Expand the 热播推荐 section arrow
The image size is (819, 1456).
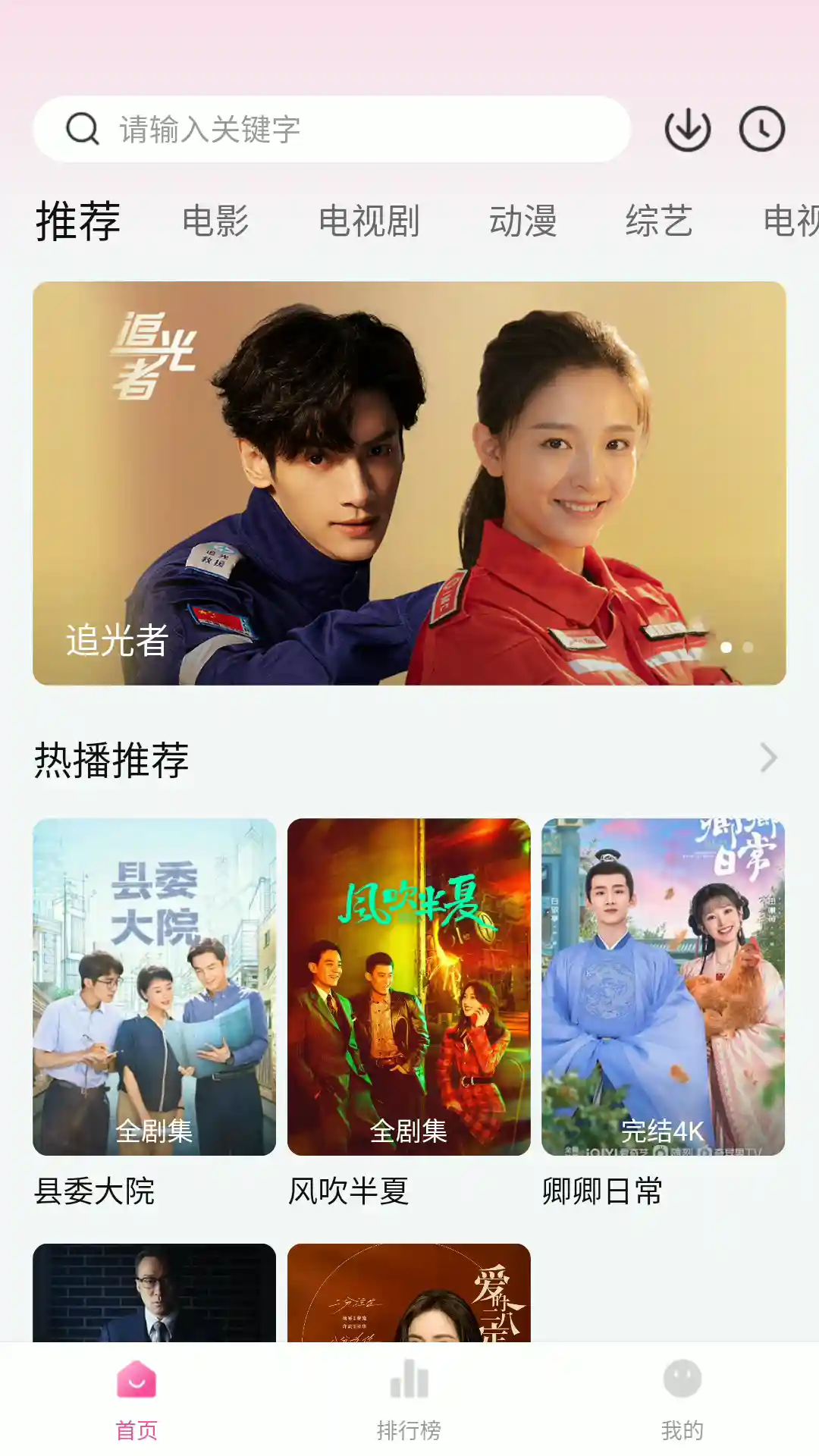tap(768, 758)
